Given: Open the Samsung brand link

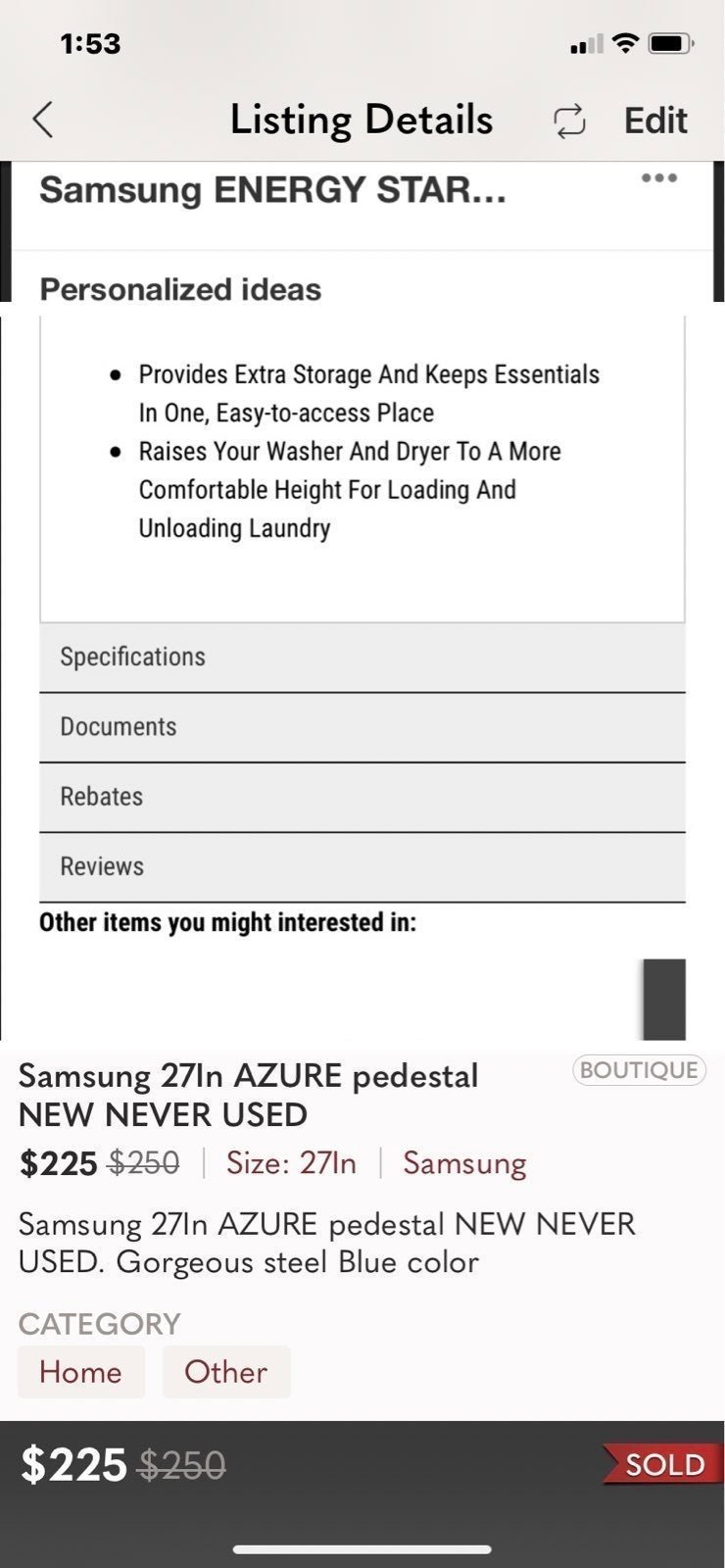Looking at the screenshot, I should (464, 1163).
